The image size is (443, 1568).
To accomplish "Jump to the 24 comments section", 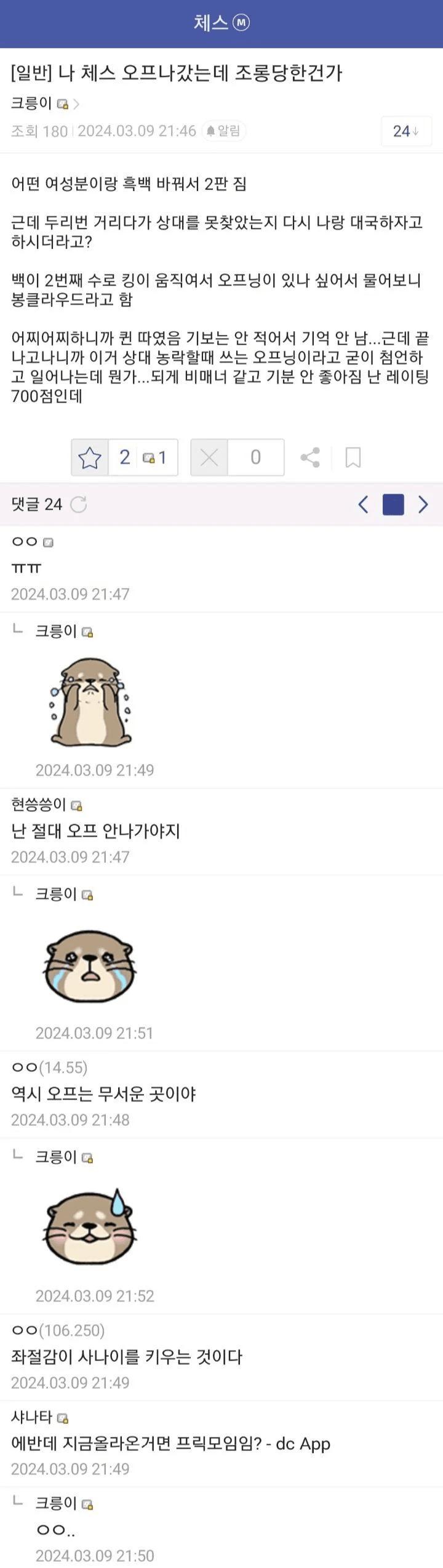I will pos(405,131).
